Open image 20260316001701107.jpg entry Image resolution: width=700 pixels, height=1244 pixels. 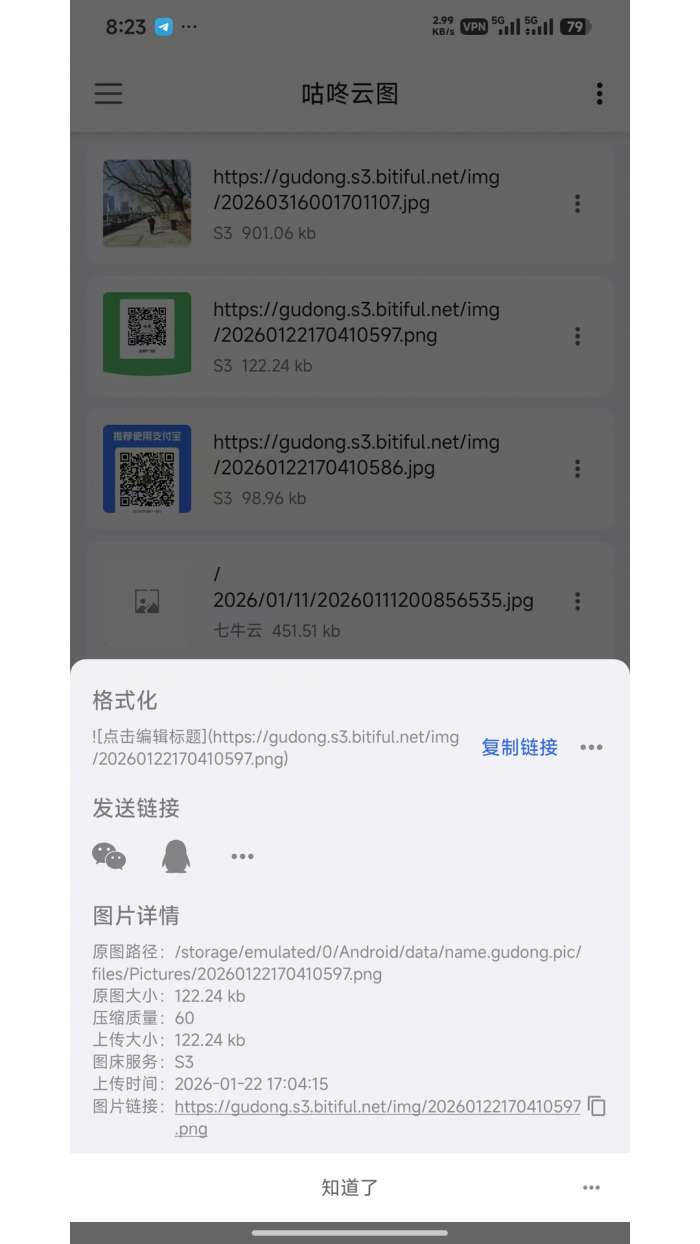coord(355,203)
